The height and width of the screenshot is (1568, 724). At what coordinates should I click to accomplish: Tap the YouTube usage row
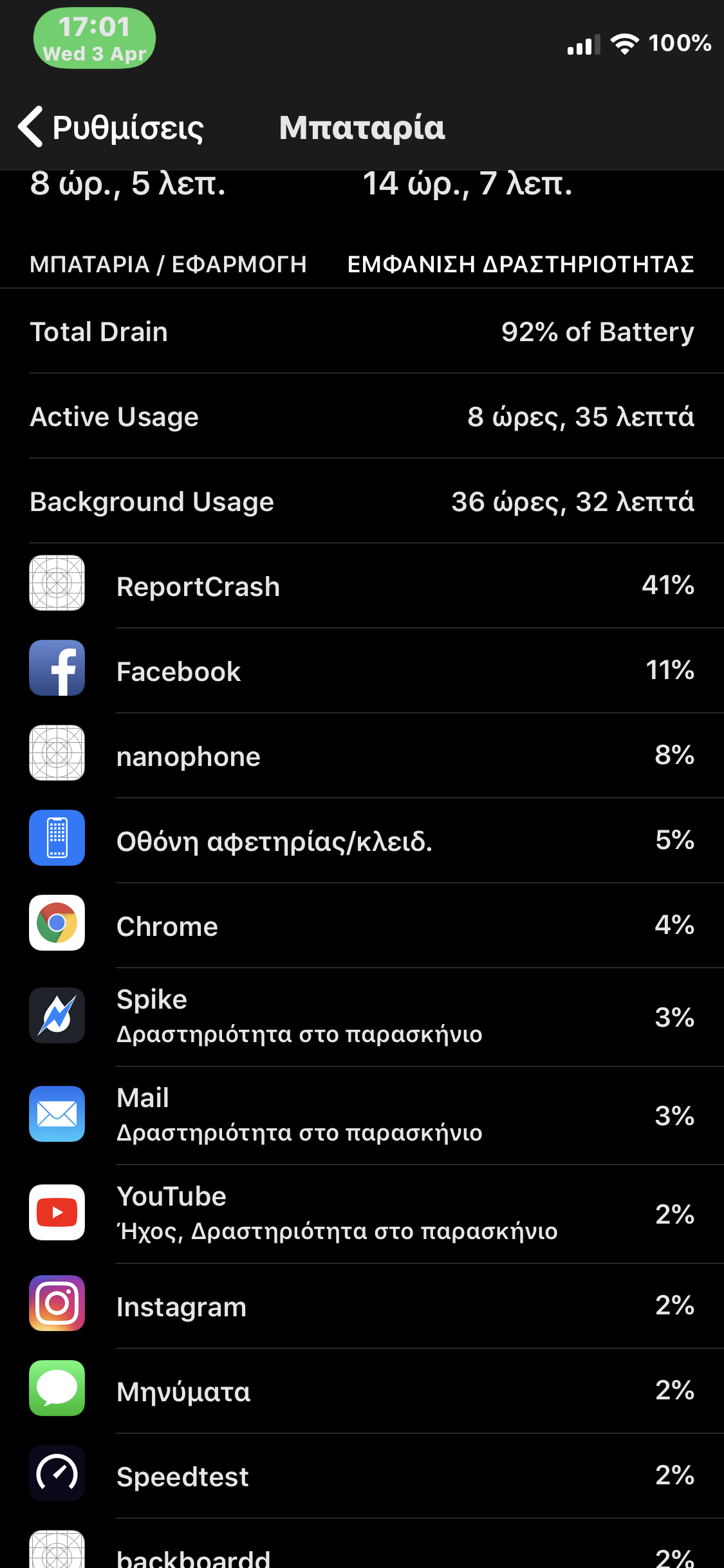pos(362,1214)
